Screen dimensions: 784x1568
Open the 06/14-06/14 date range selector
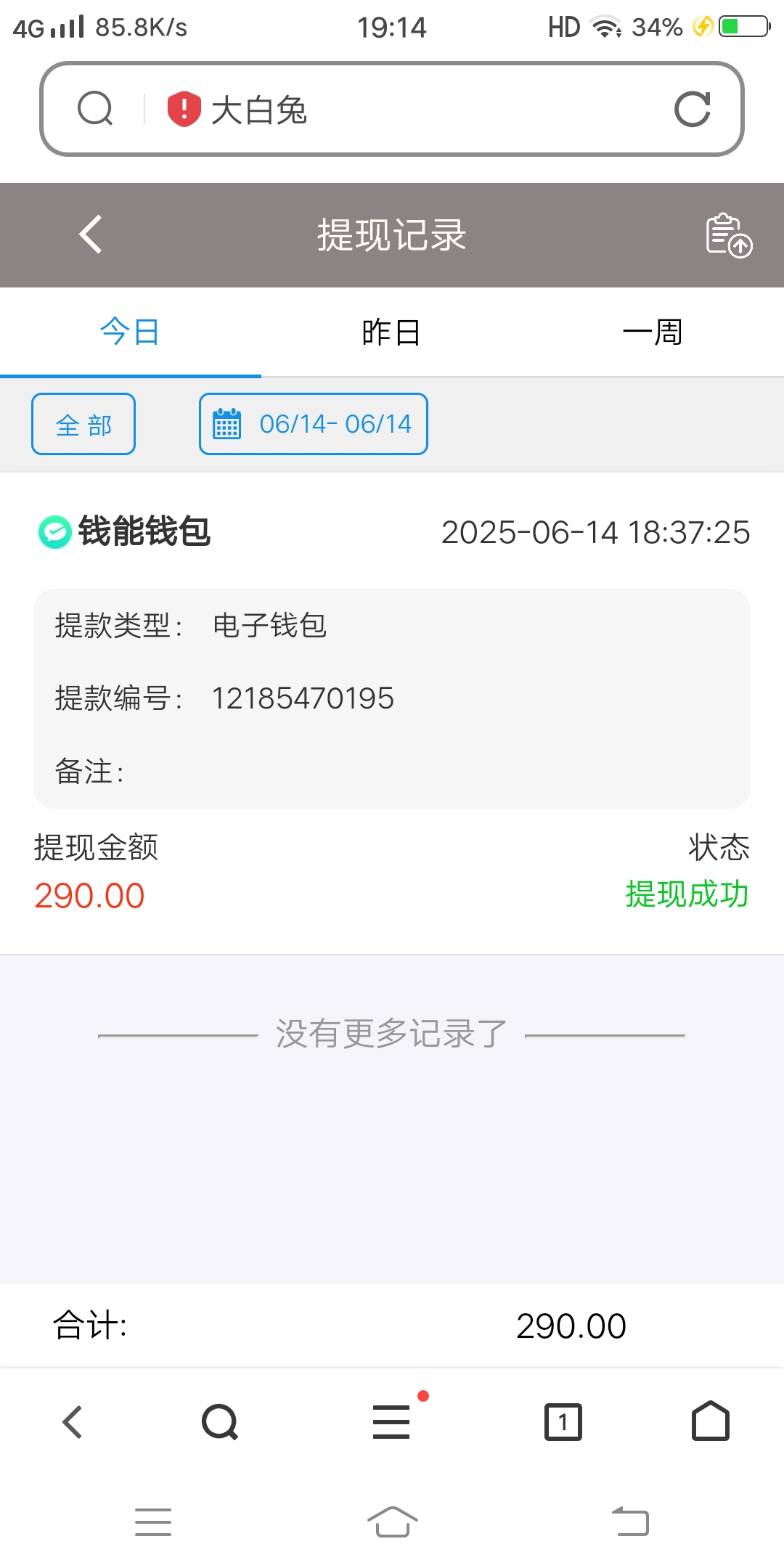(314, 424)
